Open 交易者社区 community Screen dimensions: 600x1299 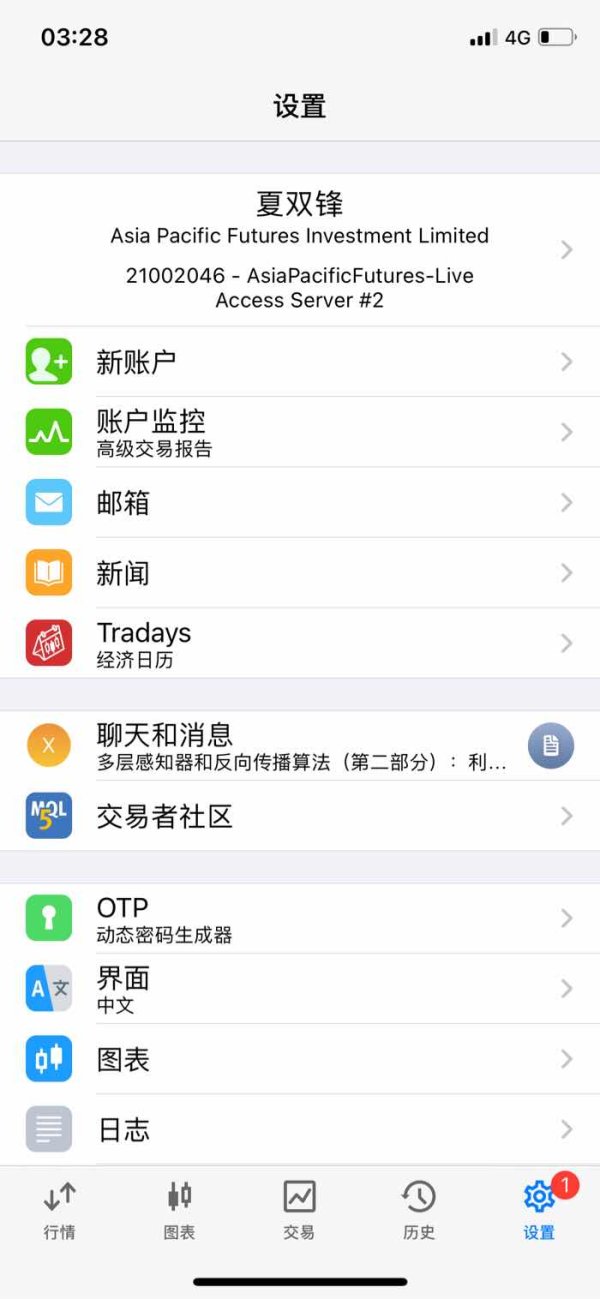300,816
